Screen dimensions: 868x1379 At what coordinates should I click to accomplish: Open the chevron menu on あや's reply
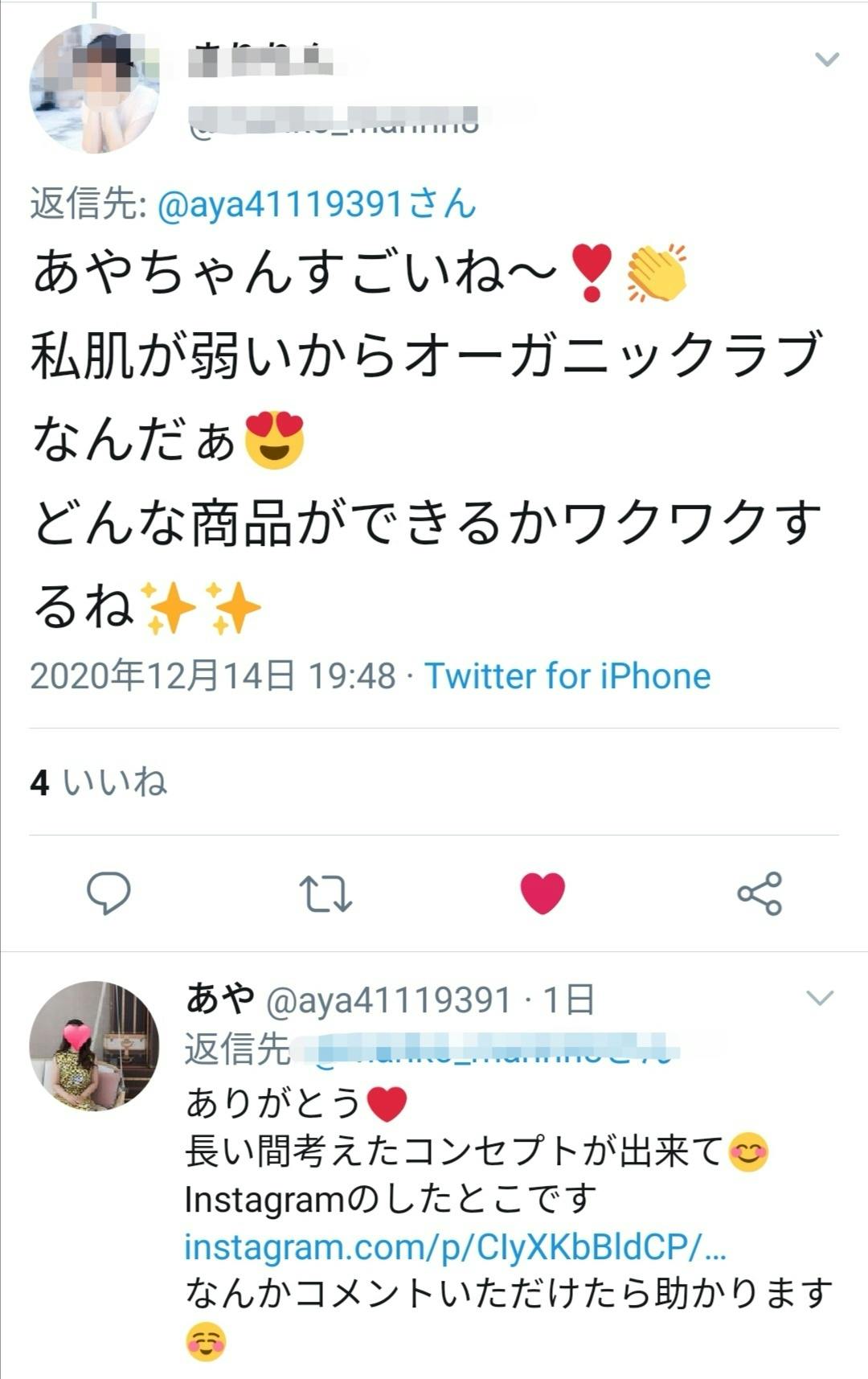pyautogui.click(x=820, y=999)
